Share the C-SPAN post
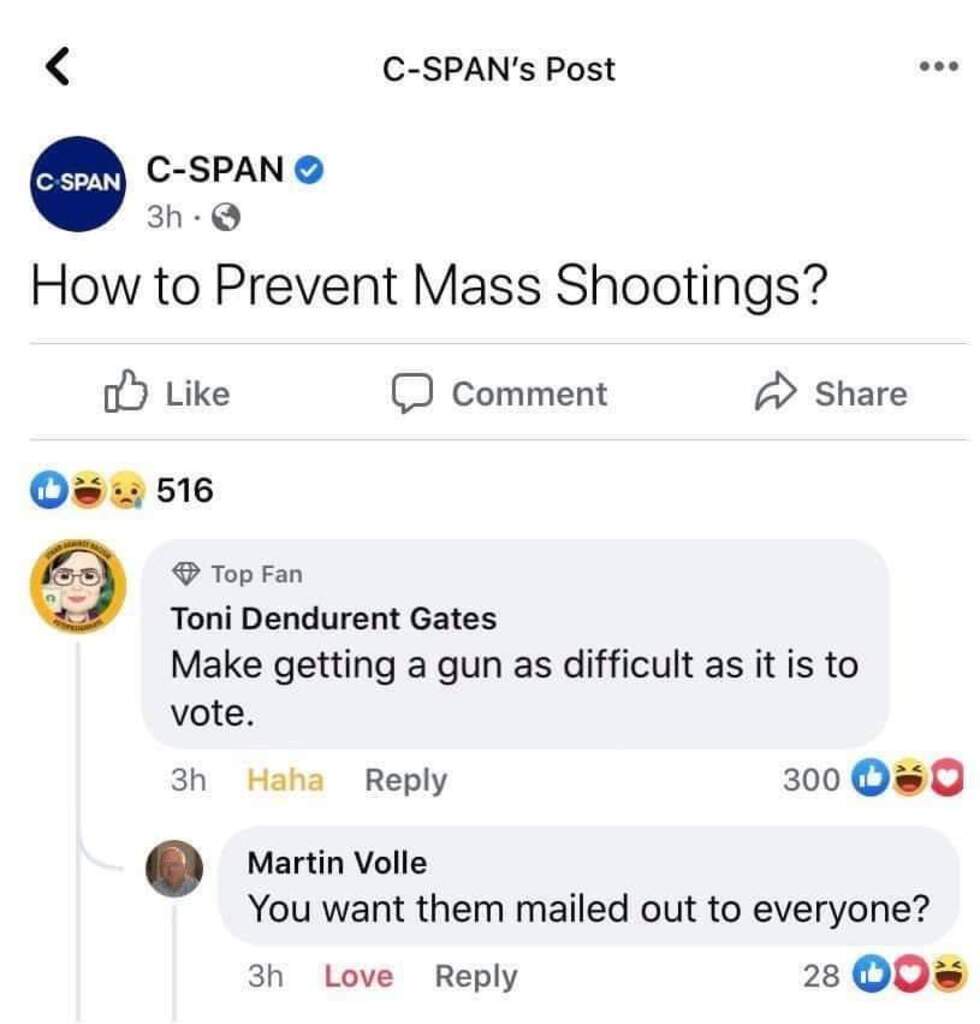Viewport: 980px width, 1024px height. coord(830,394)
